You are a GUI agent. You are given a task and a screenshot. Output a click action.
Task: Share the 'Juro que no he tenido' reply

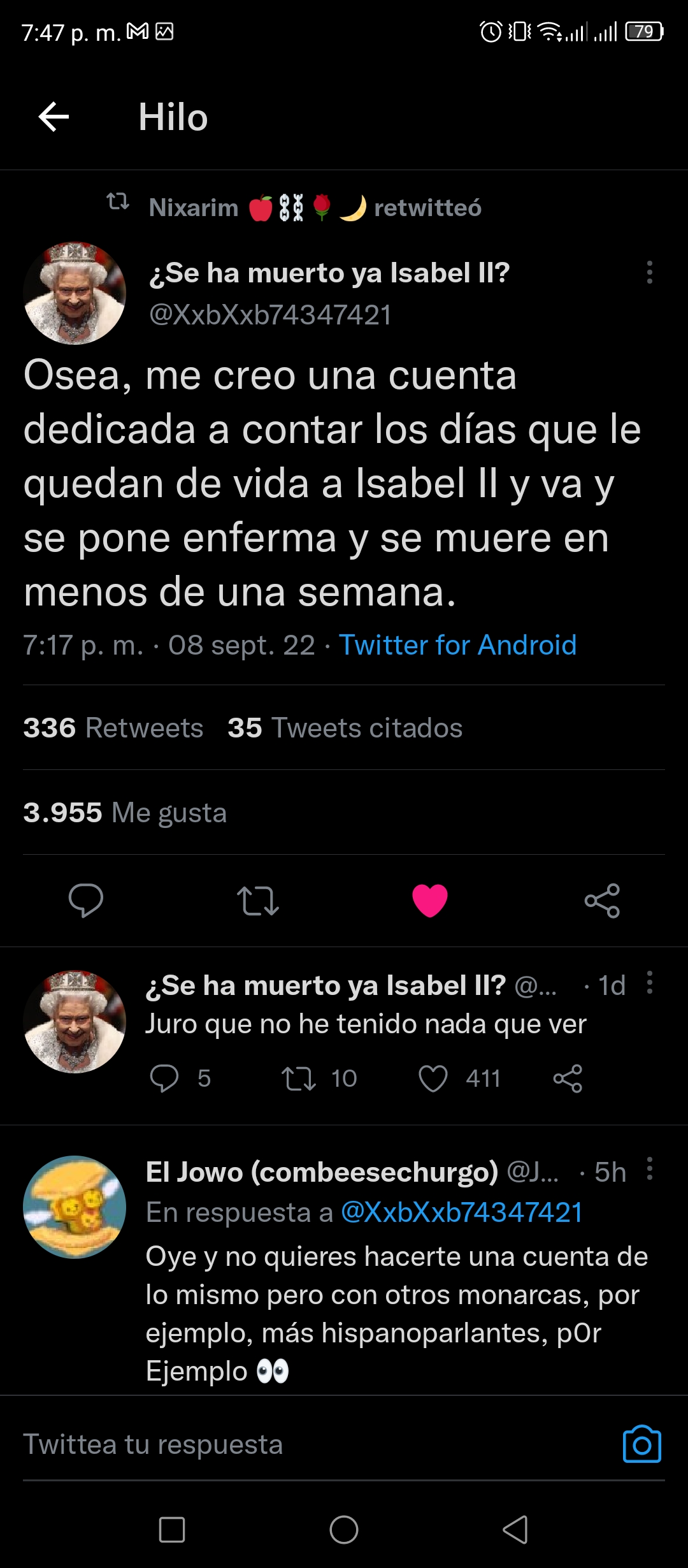coord(568,1078)
